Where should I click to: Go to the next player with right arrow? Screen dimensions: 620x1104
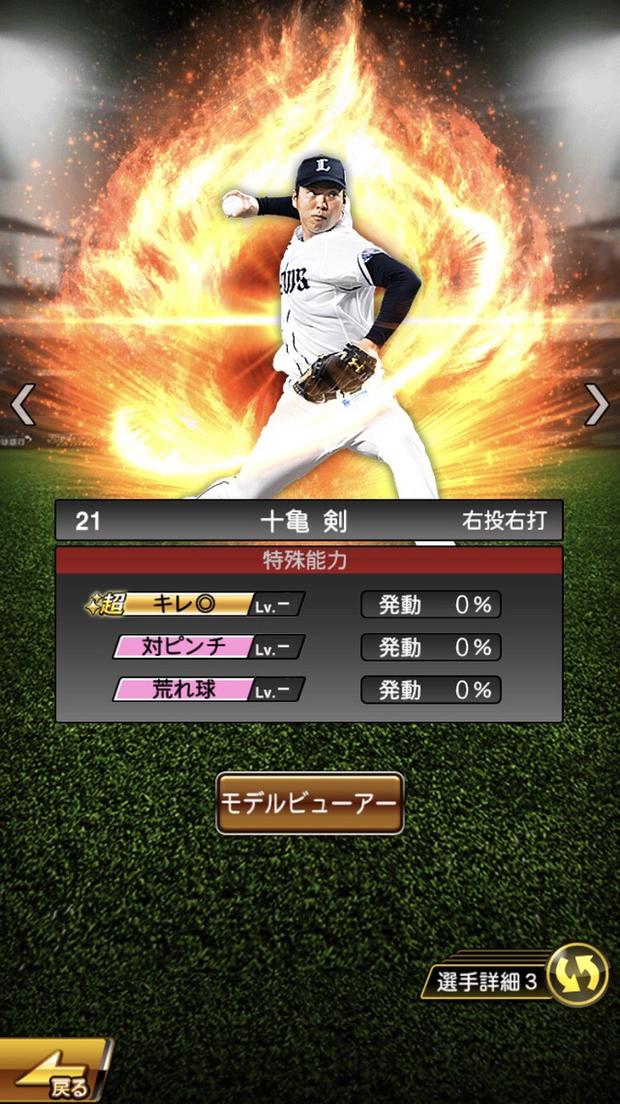597,405
